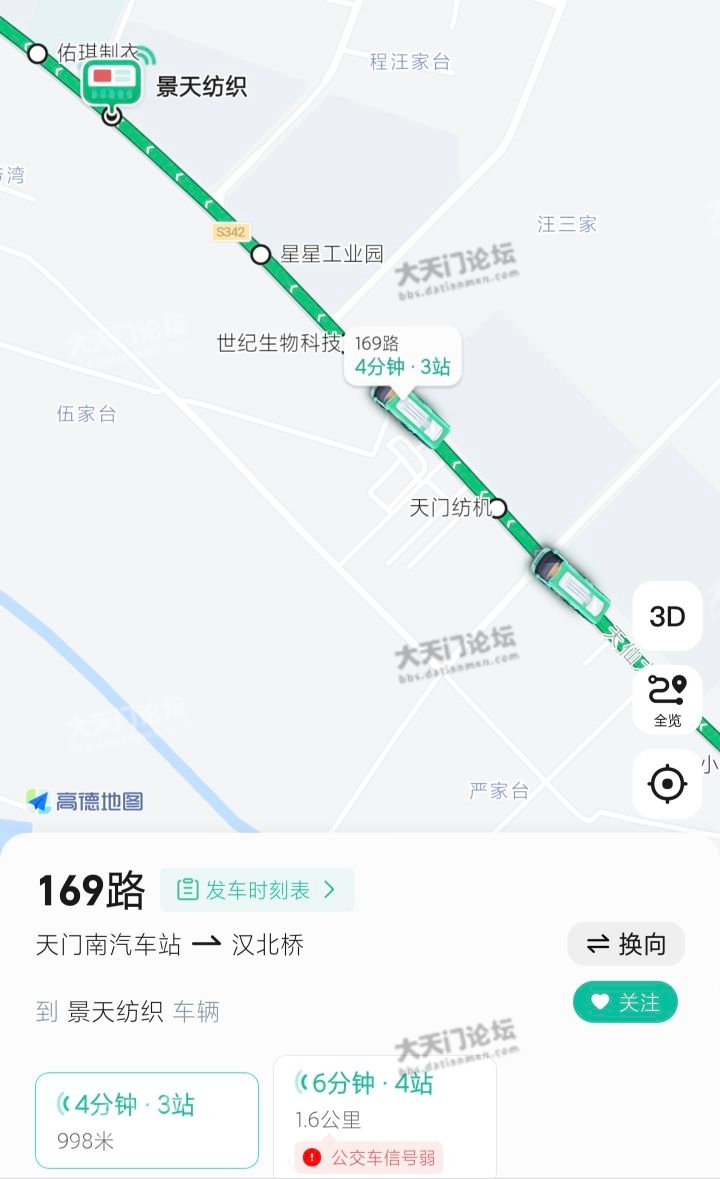Tap the 星星工业园 stop on the map

[x=261, y=254]
